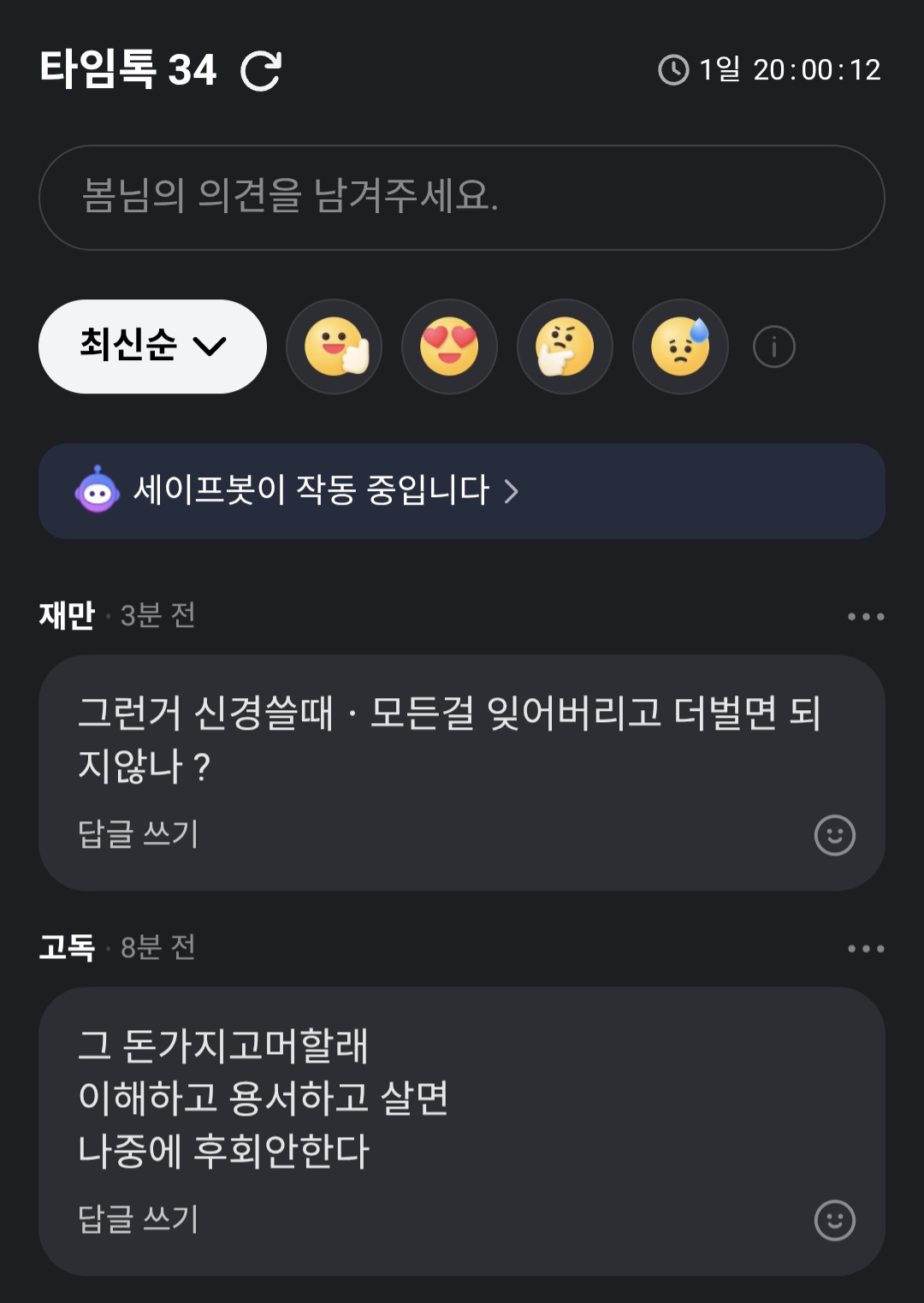React with the heart-eyes emoji
The width and height of the screenshot is (924, 1303).
point(449,346)
